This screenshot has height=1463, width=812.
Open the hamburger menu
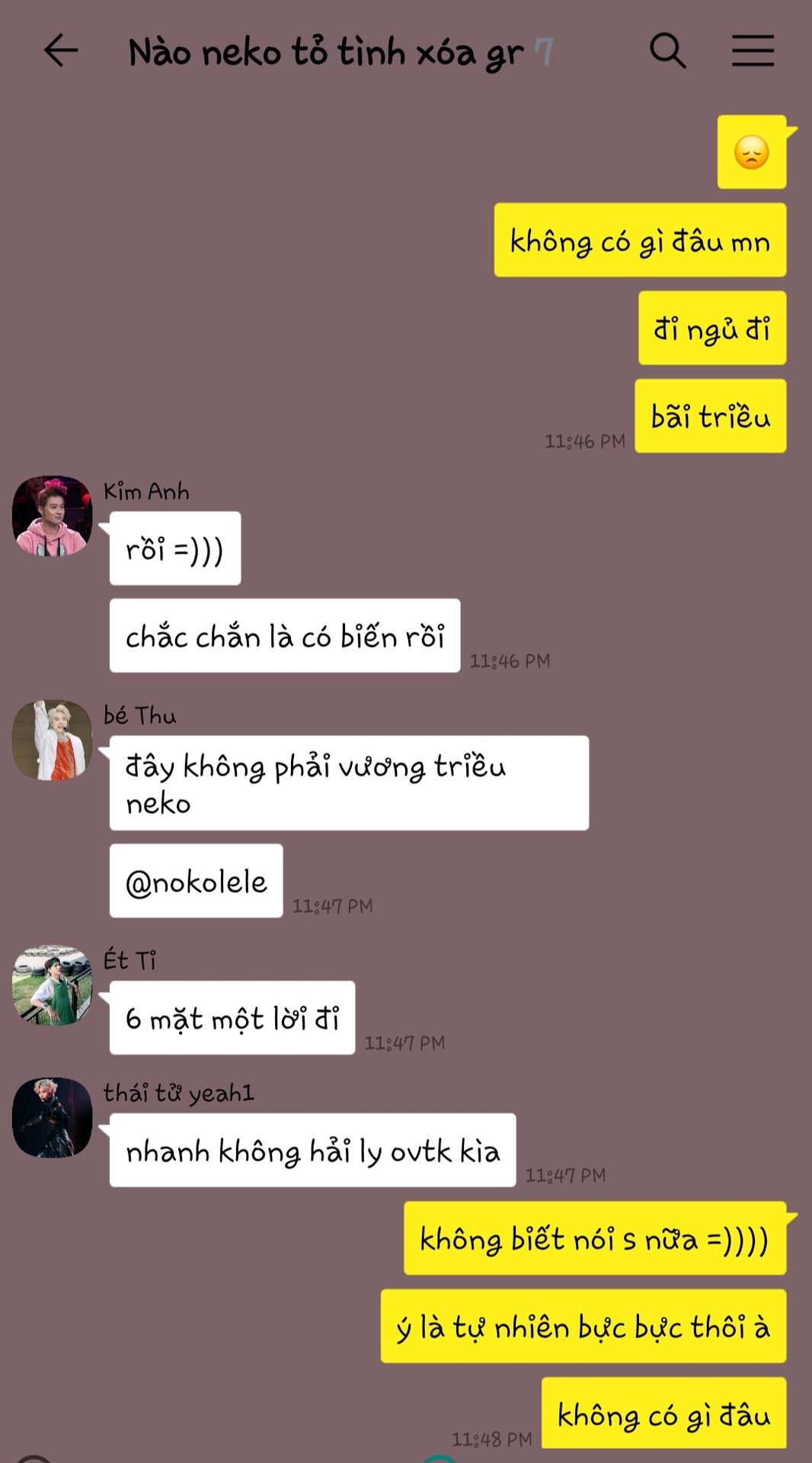(753, 51)
